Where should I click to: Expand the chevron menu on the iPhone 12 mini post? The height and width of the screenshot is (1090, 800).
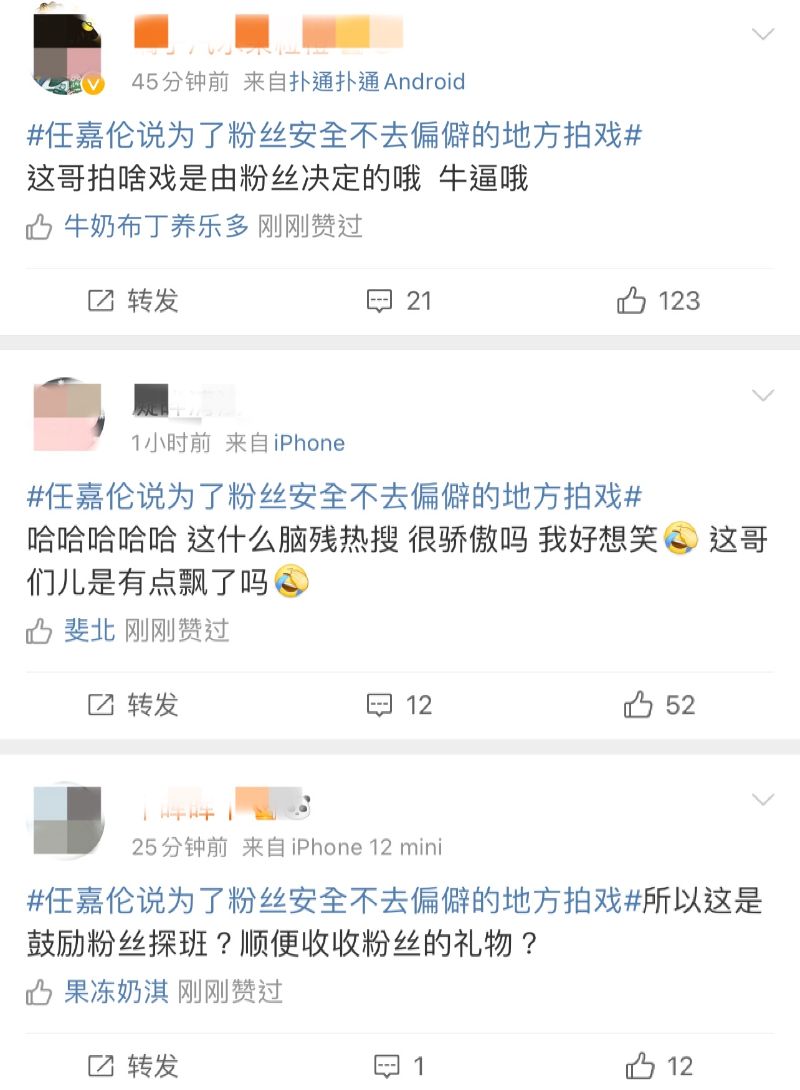click(x=763, y=799)
